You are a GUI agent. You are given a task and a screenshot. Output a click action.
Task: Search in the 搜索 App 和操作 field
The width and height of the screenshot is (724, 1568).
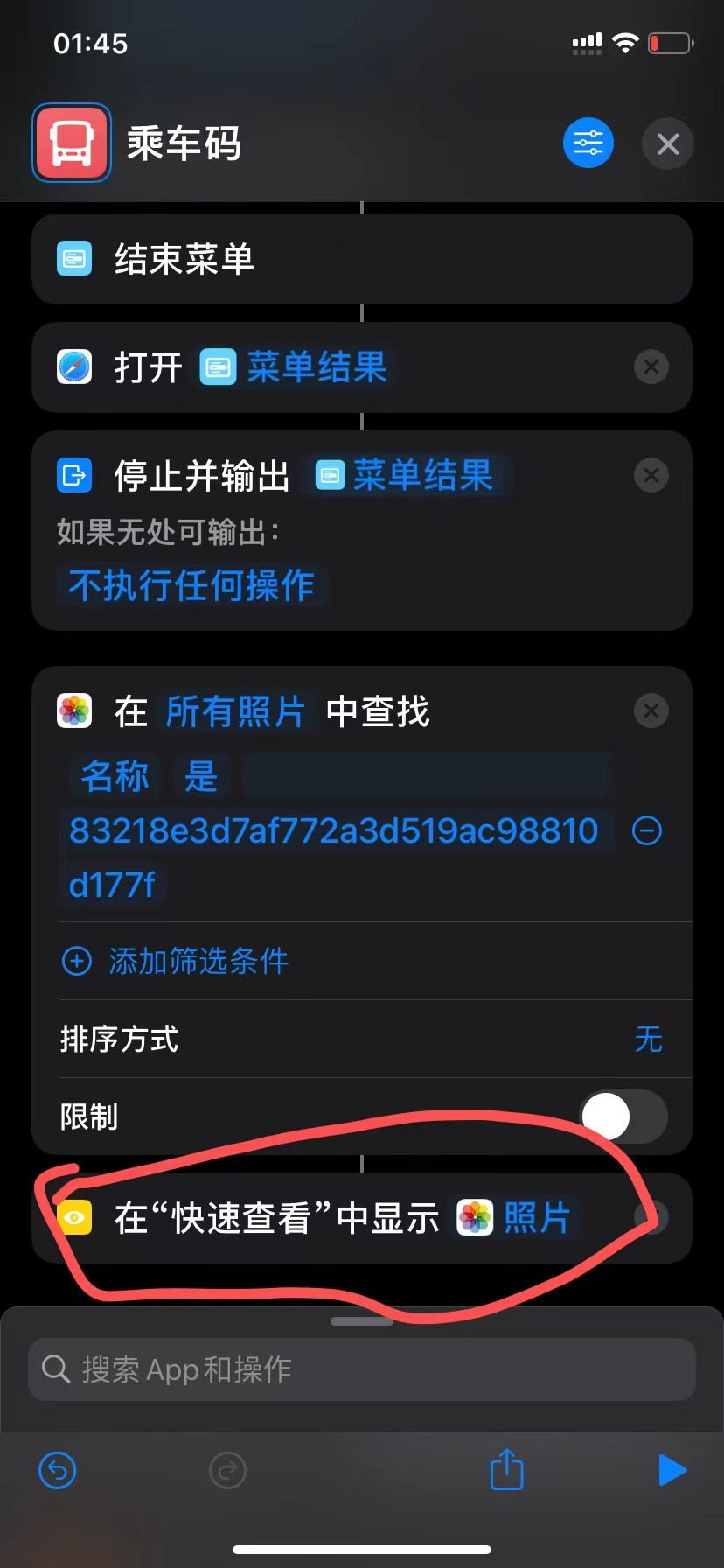click(x=362, y=1369)
